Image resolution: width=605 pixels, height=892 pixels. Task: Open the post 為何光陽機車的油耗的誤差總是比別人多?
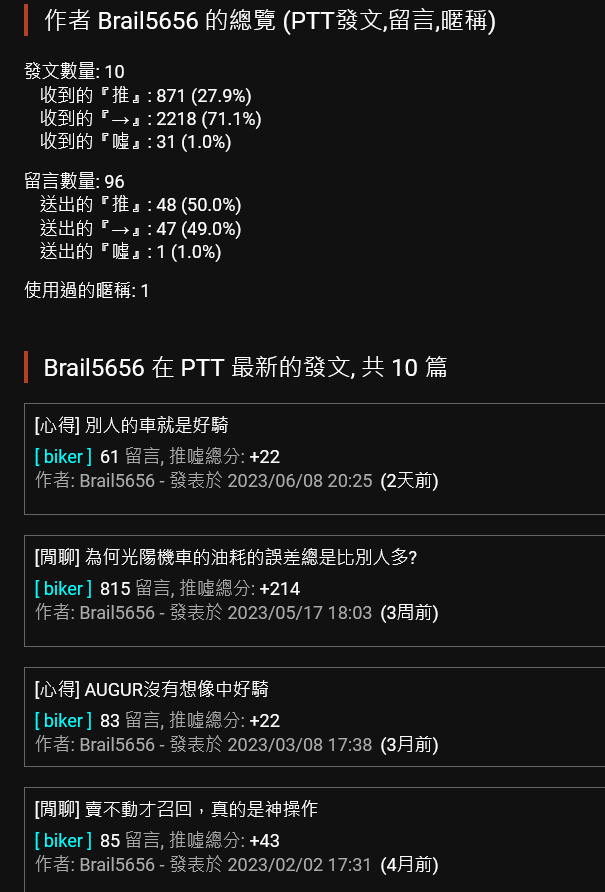[x=225, y=557]
